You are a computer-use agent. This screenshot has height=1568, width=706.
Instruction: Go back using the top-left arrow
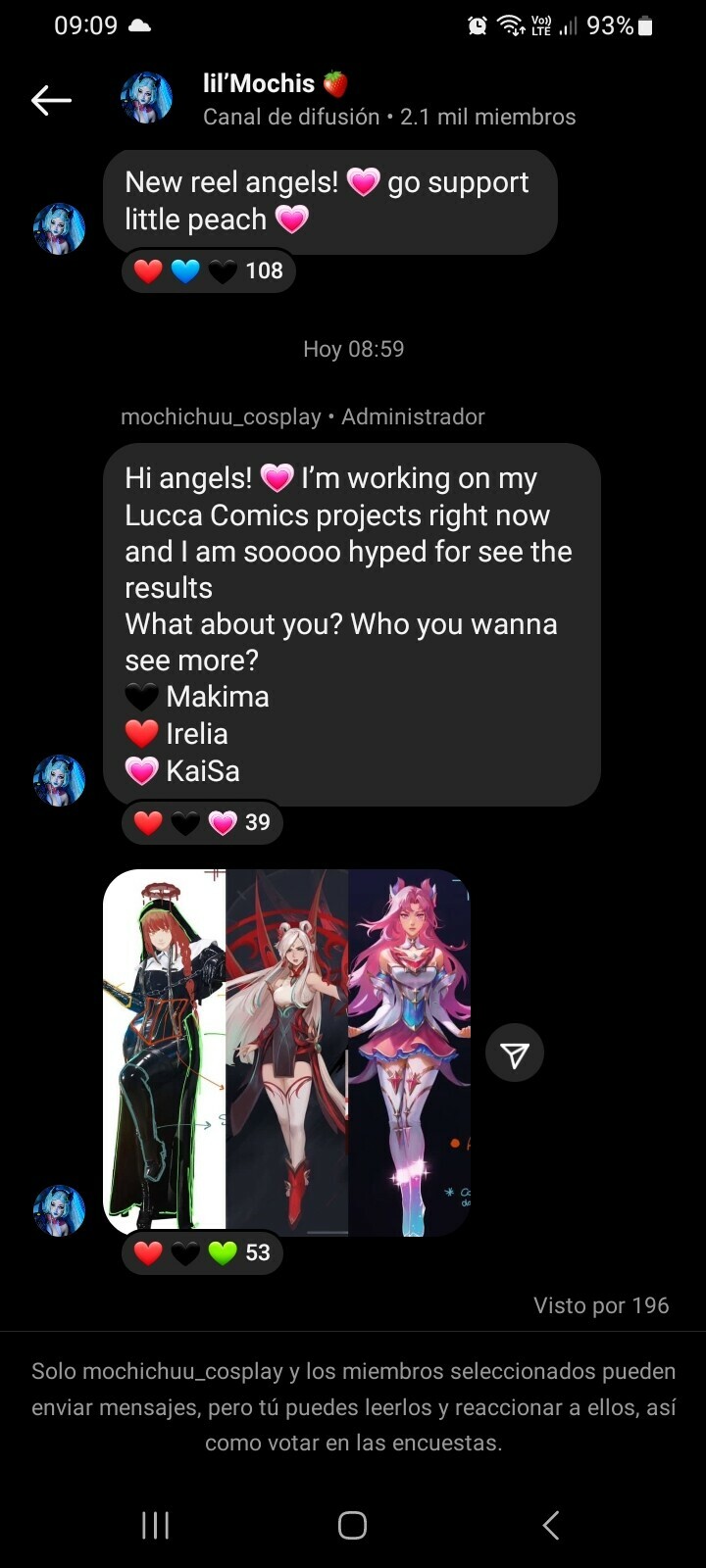51,99
